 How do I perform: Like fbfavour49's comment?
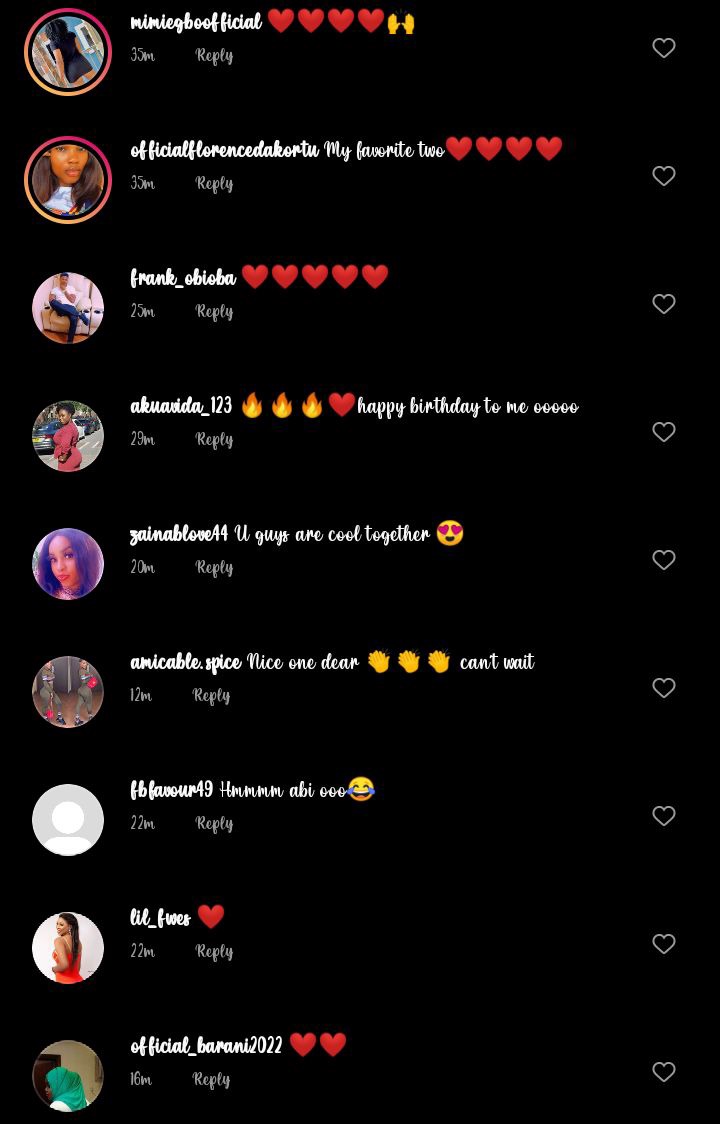tap(664, 816)
